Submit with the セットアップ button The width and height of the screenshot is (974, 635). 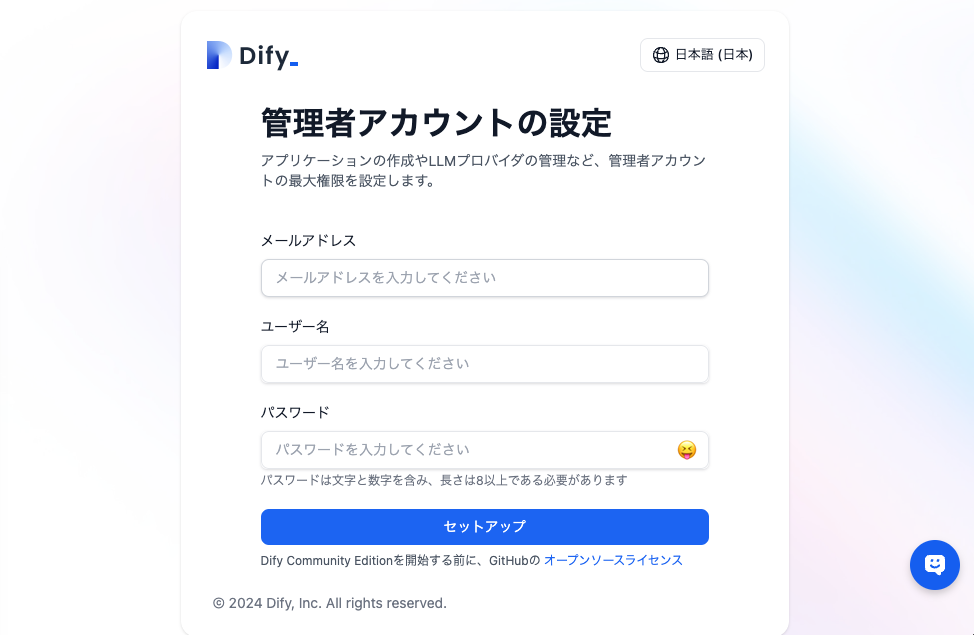pos(484,527)
